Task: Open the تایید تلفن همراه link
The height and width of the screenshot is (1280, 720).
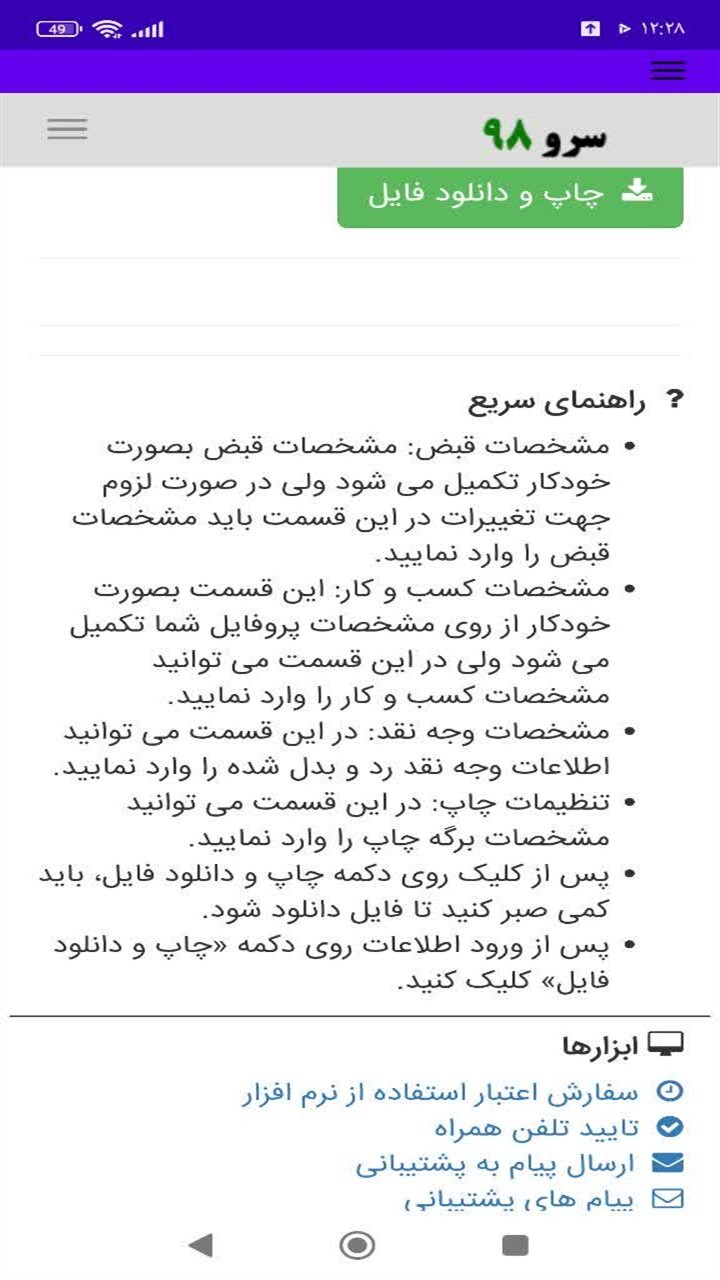Action: (559, 1128)
